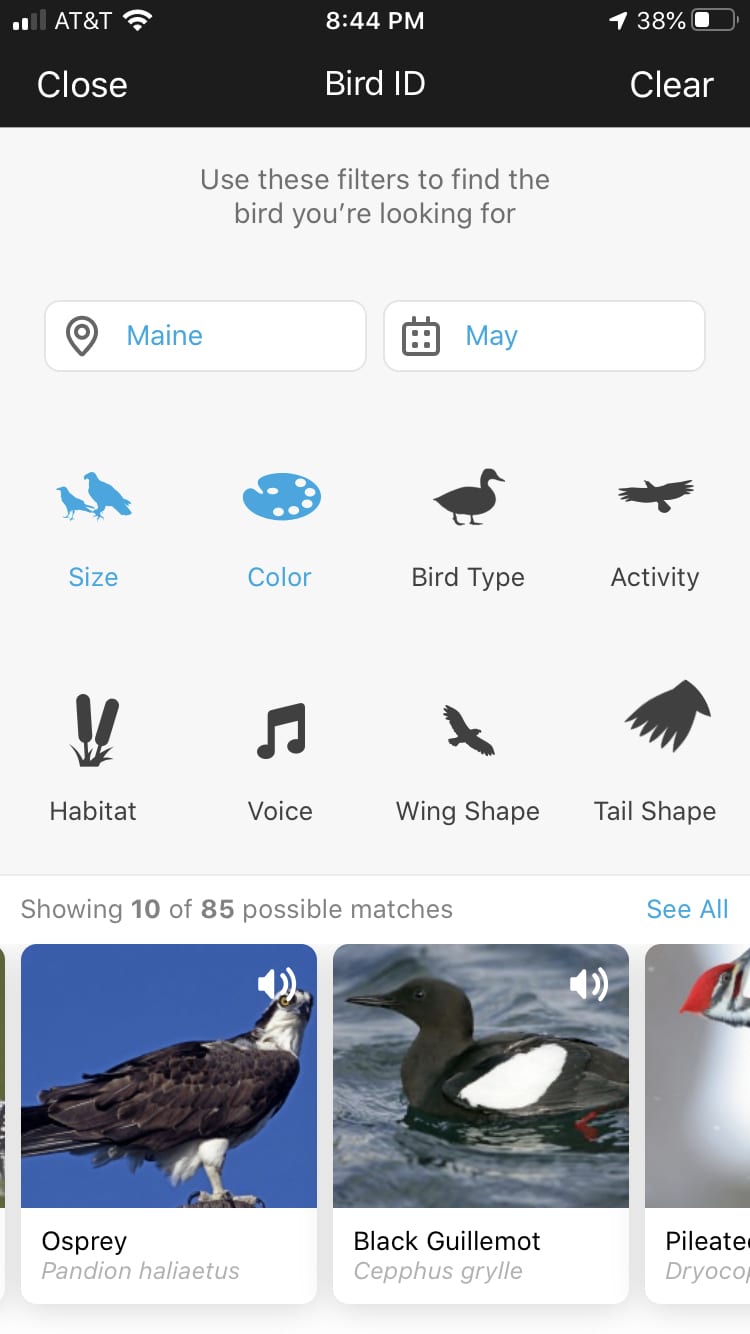Select the blue Color palette swatch
This screenshot has width=750, height=1334.
click(x=280, y=497)
